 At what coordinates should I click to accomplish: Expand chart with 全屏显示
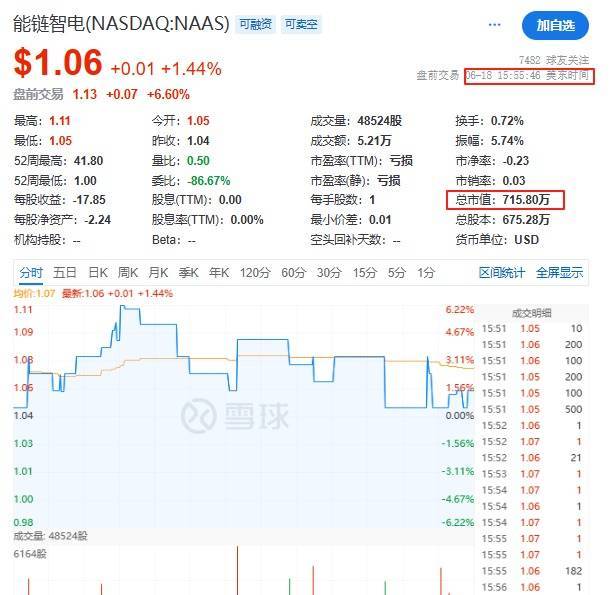[559, 272]
